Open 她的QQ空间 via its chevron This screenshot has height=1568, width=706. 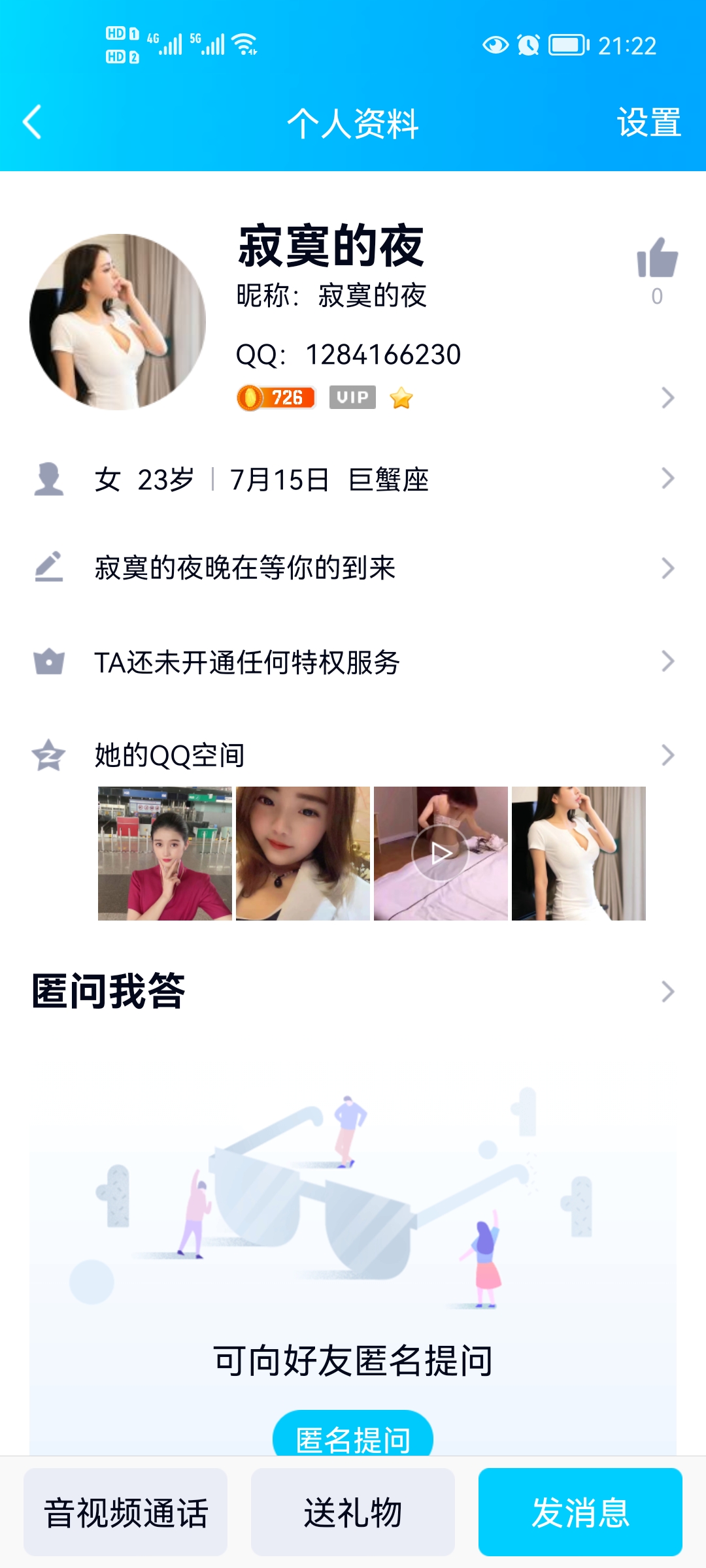667,753
